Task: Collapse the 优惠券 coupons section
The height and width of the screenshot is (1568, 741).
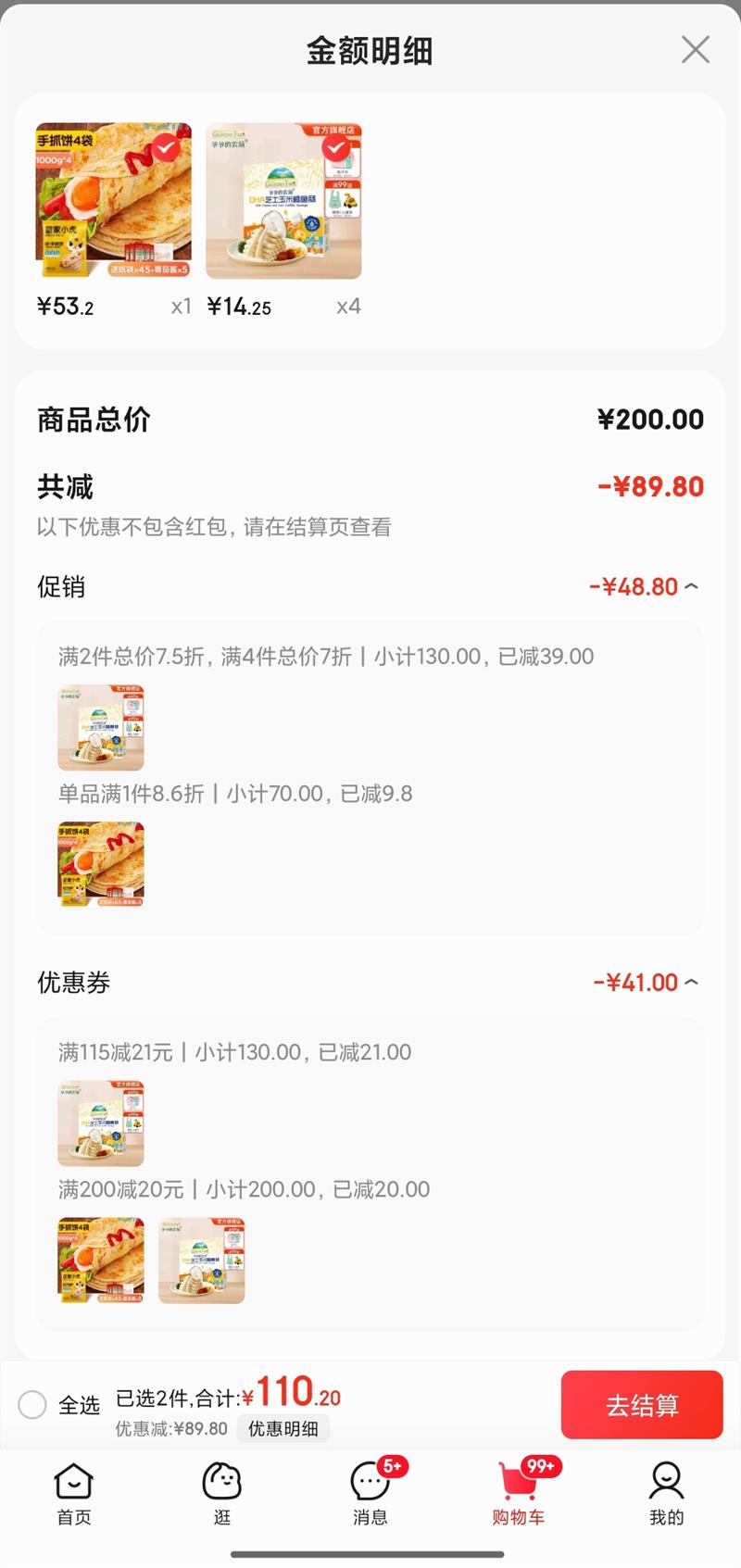Action: [x=692, y=982]
